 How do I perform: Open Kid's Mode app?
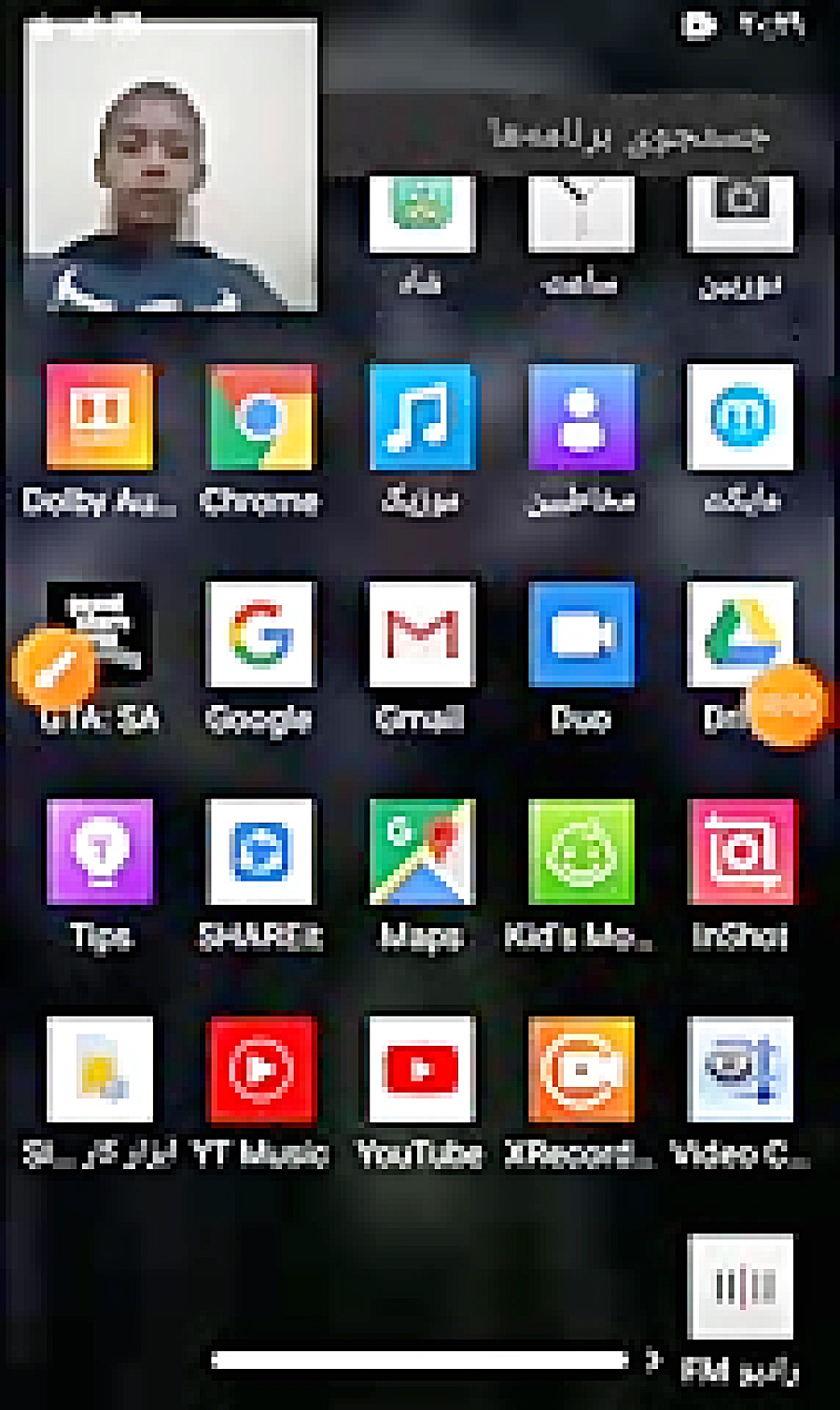click(x=581, y=853)
